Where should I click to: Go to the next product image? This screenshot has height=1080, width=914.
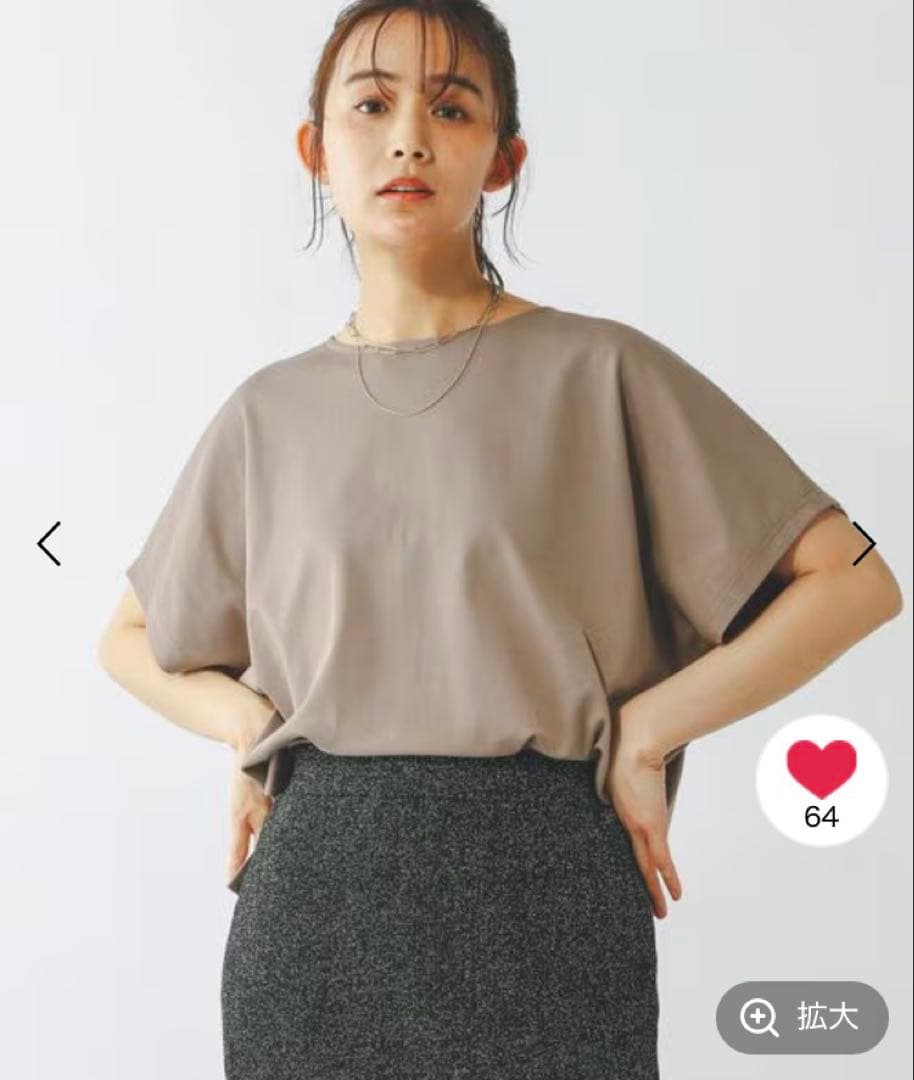point(864,543)
